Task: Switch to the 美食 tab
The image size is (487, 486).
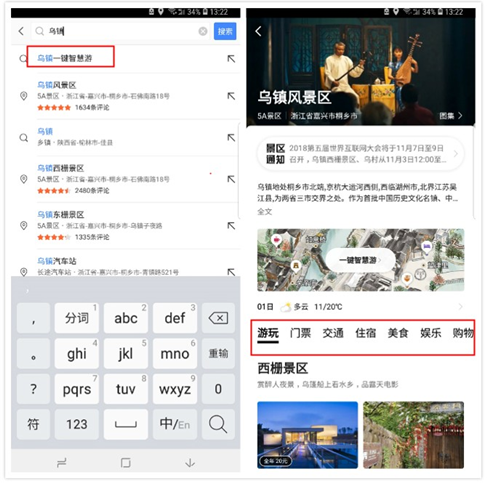Action: (x=398, y=333)
